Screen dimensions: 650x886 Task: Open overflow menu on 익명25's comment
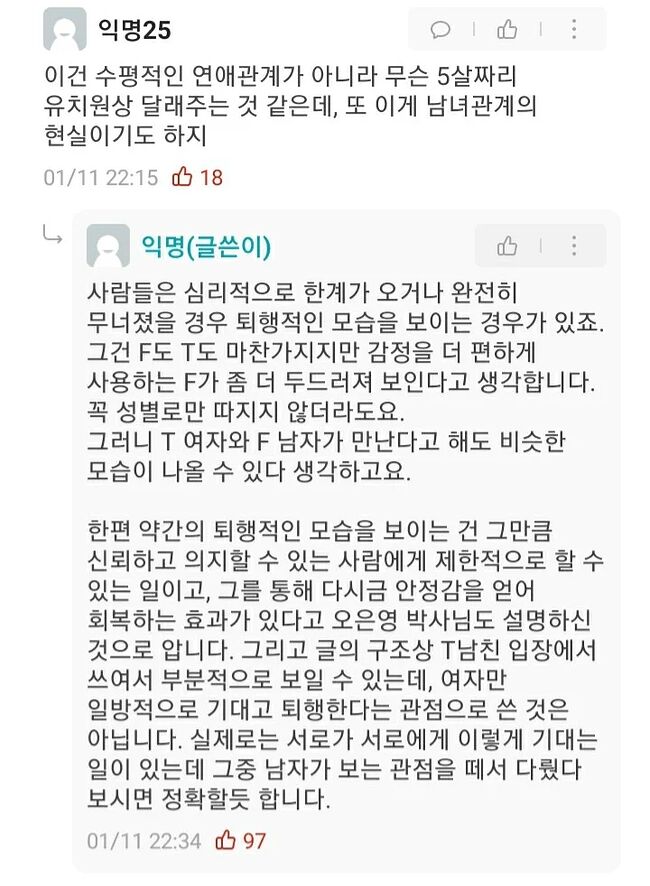tap(573, 29)
